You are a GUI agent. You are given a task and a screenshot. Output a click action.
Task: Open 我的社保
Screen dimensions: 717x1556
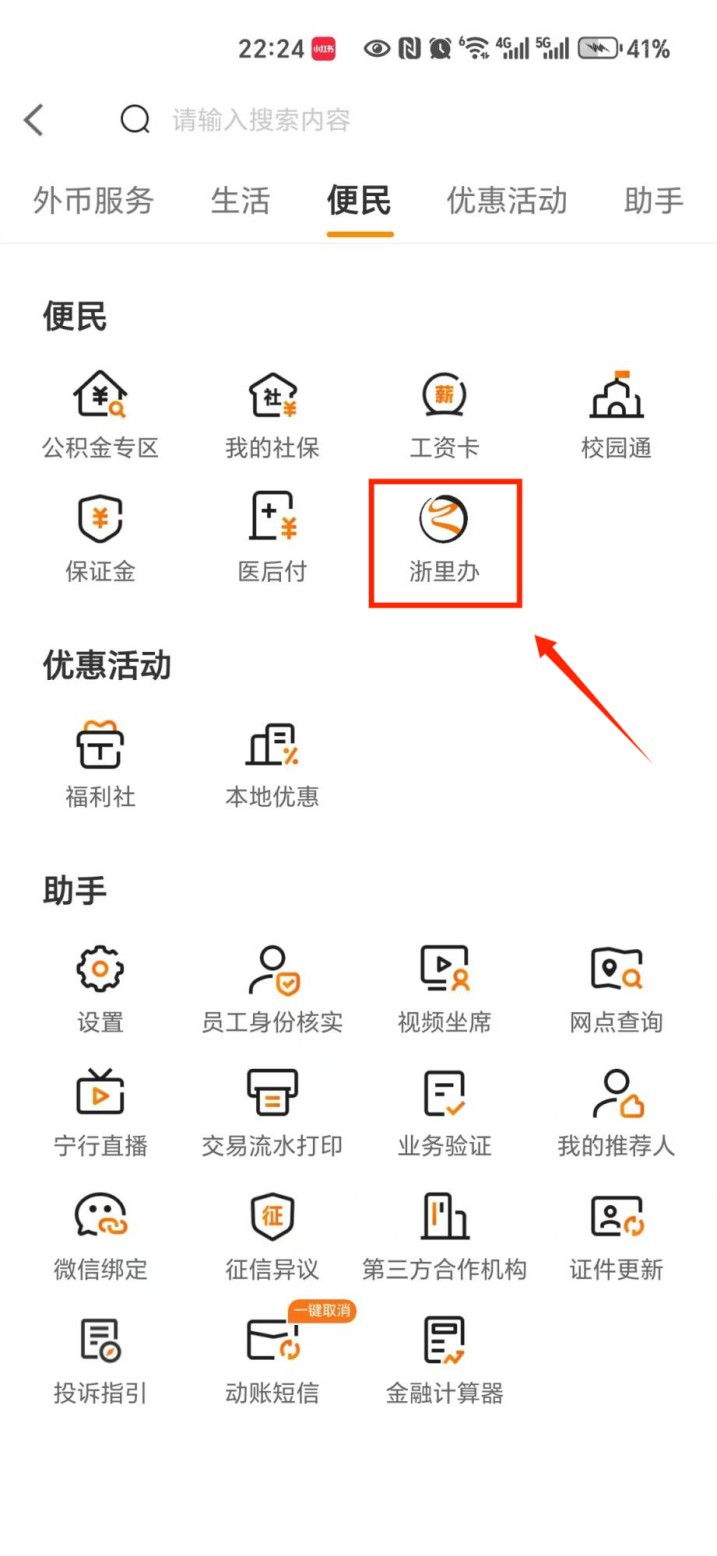coord(272,412)
